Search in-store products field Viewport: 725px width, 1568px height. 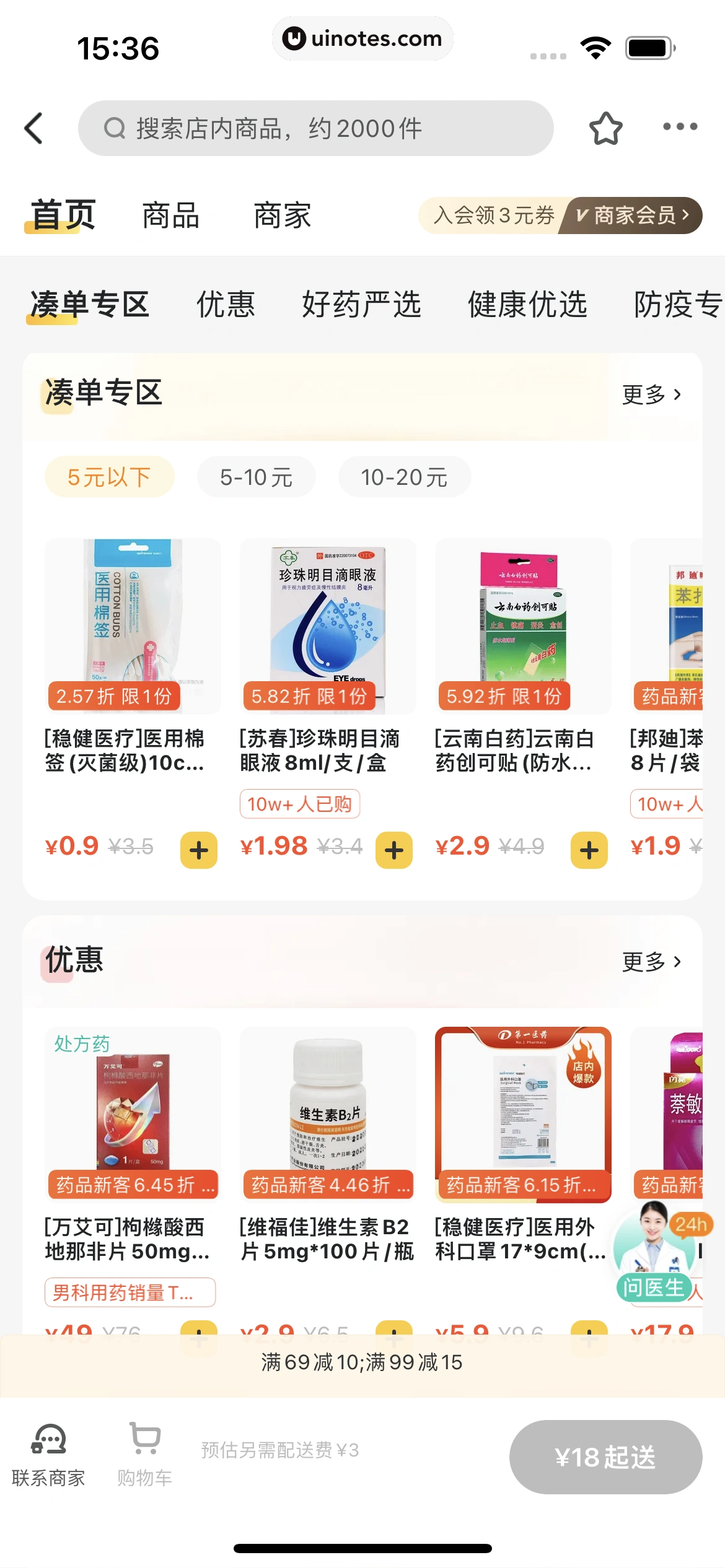pyautogui.click(x=316, y=128)
